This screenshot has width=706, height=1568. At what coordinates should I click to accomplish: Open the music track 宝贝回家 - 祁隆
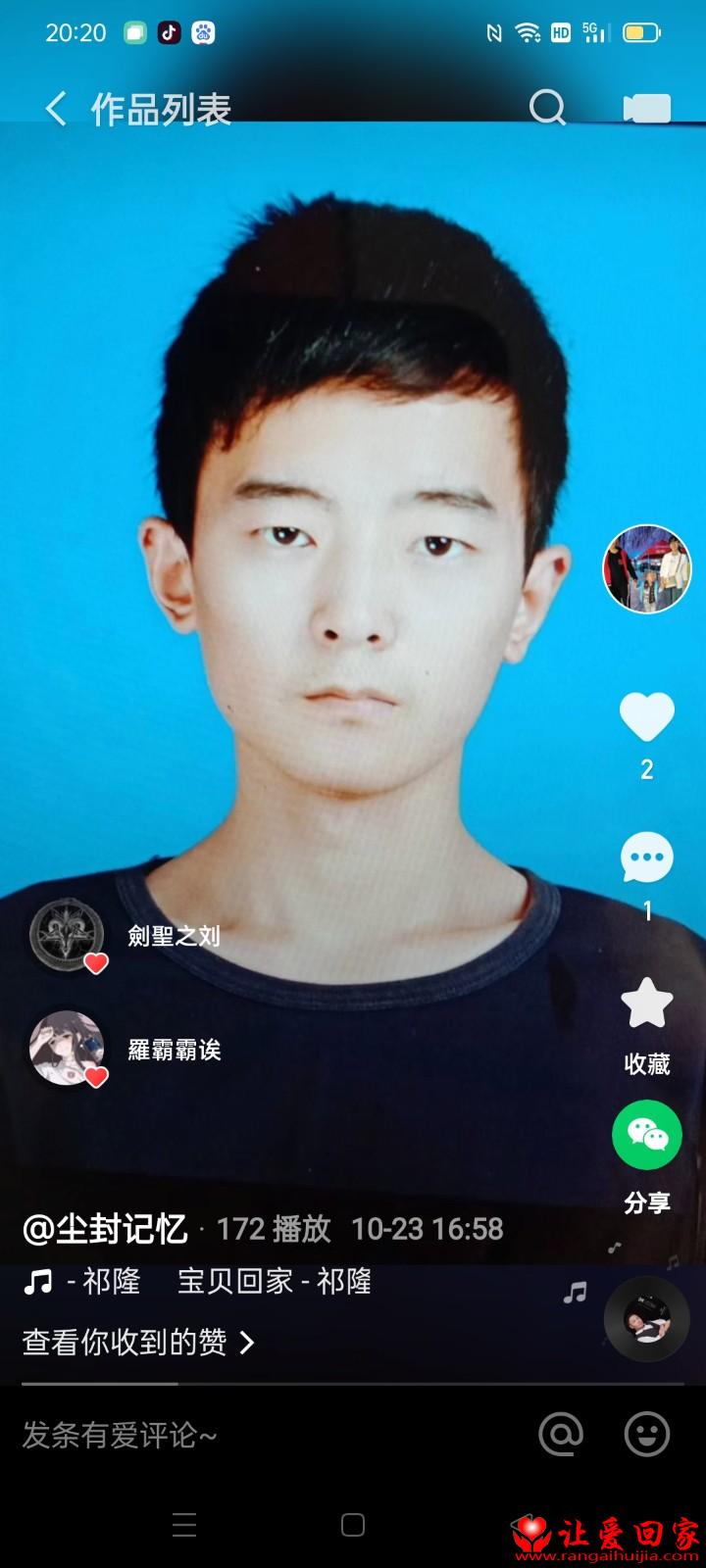[275, 1282]
